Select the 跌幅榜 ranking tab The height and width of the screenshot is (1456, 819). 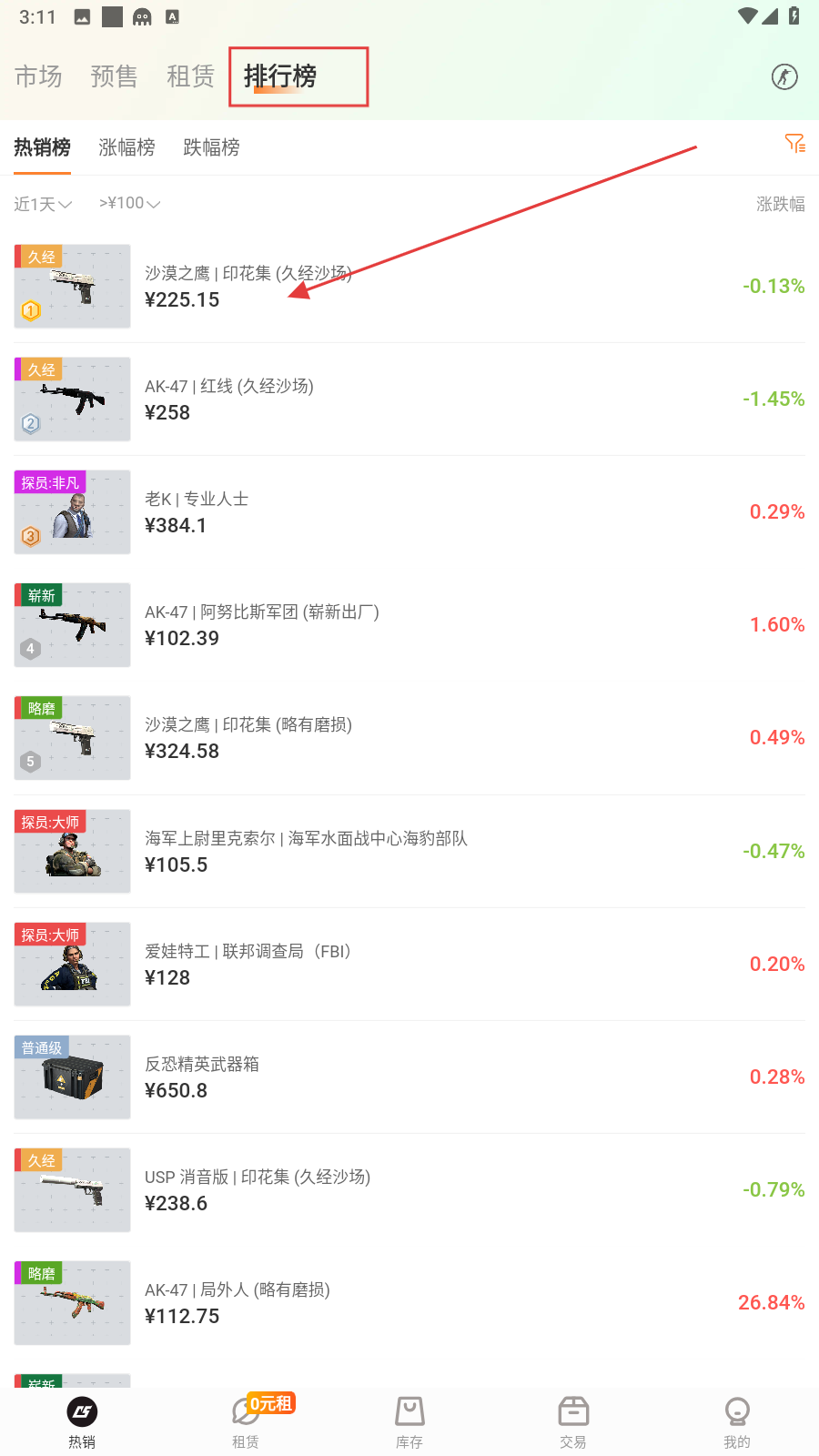(211, 147)
